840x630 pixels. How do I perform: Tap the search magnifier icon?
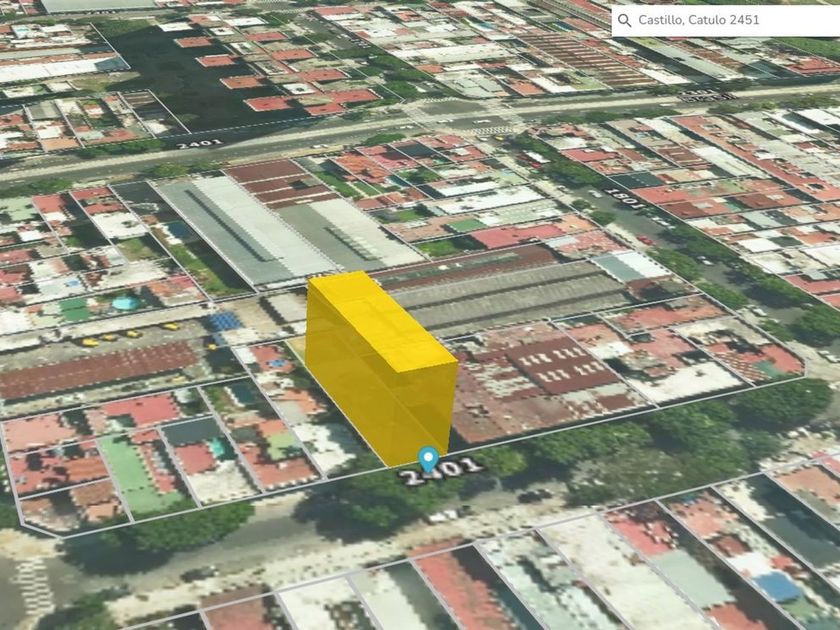624,20
